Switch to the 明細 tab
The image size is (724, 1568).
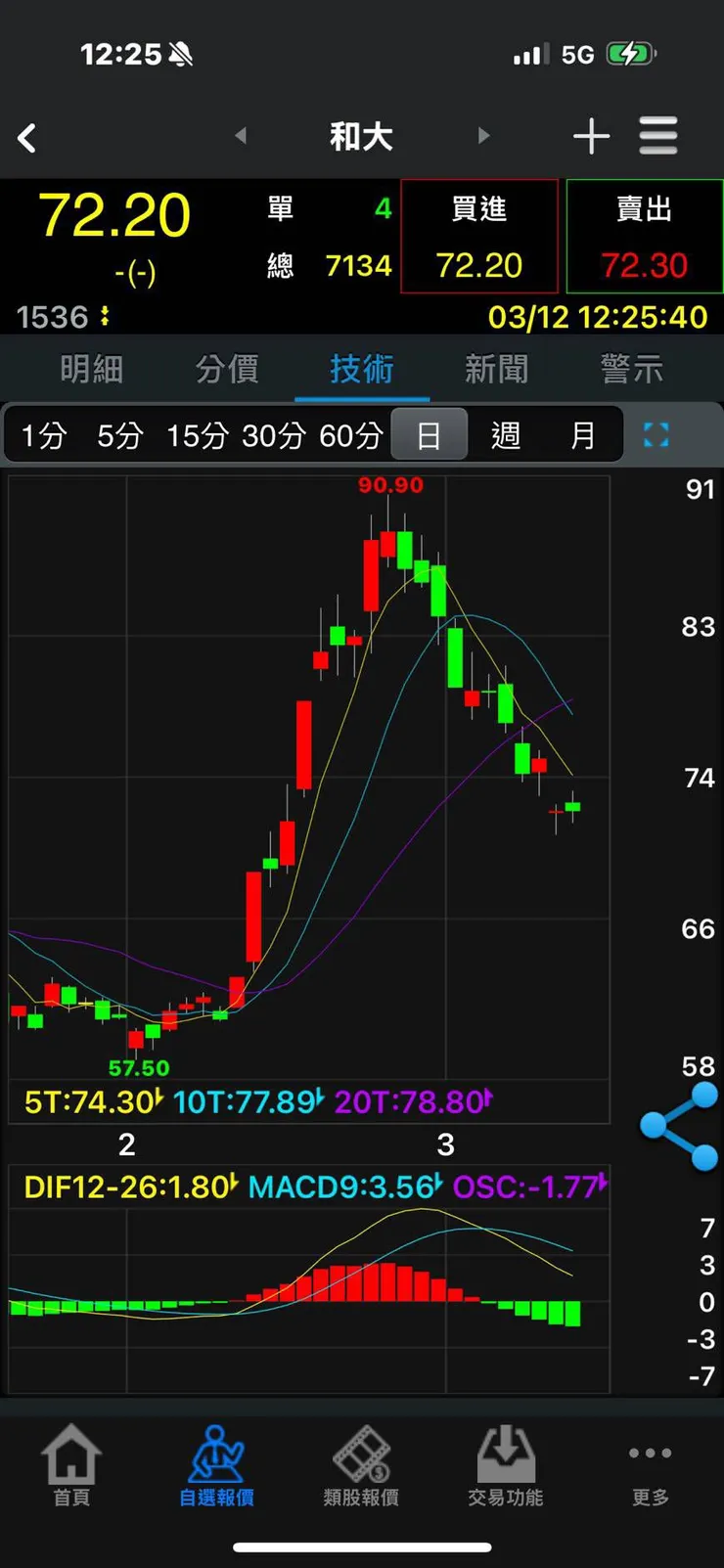(x=91, y=369)
